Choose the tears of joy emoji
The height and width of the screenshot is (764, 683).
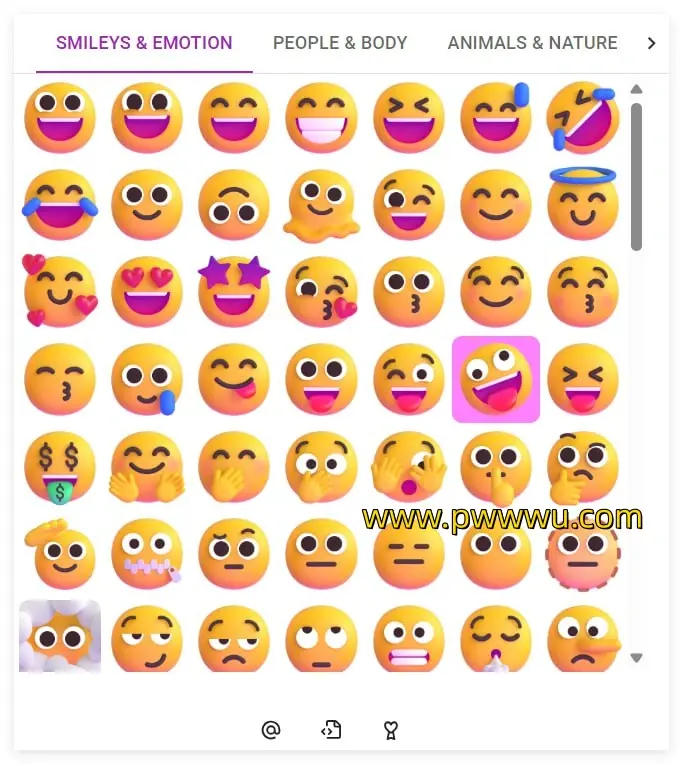[60, 204]
